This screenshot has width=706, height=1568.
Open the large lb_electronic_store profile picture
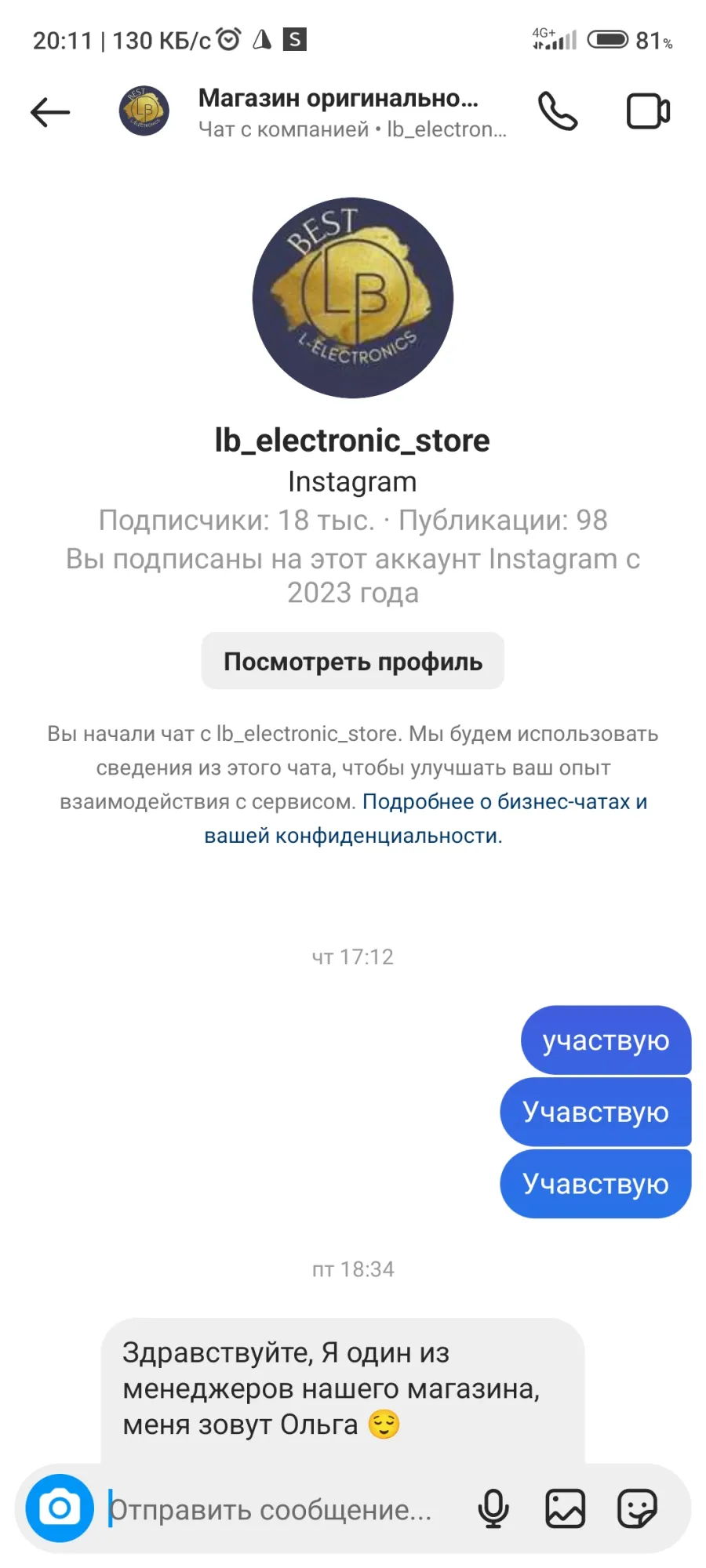coord(353,298)
